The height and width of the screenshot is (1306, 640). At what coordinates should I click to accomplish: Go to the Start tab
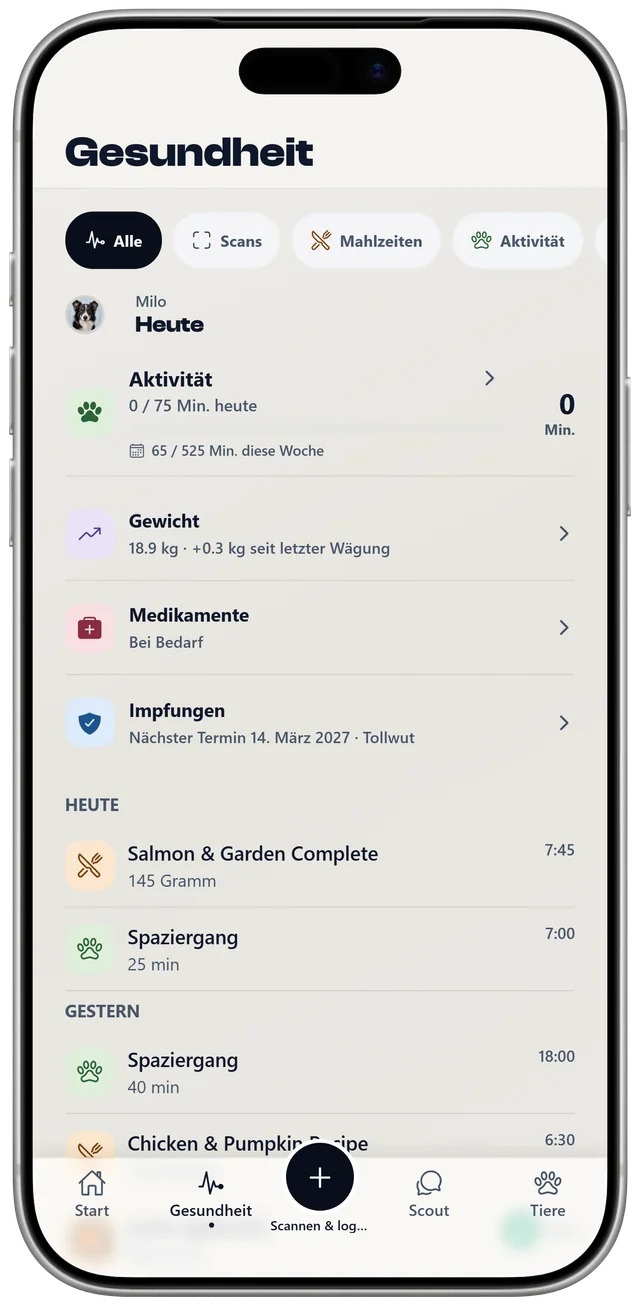92,1194
